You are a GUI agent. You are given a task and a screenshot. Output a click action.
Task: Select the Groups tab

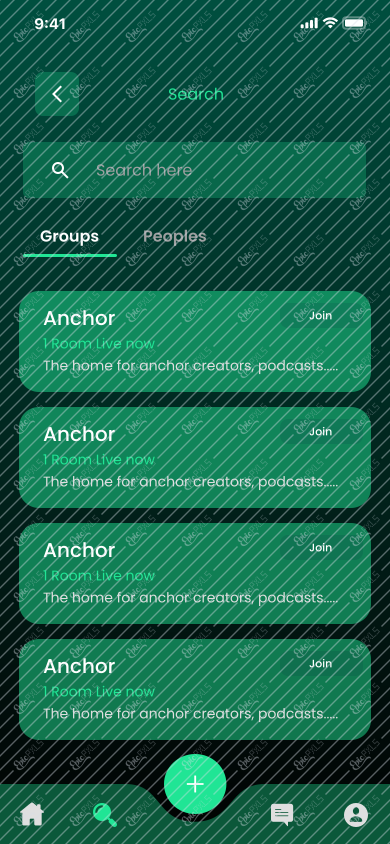[x=69, y=236]
